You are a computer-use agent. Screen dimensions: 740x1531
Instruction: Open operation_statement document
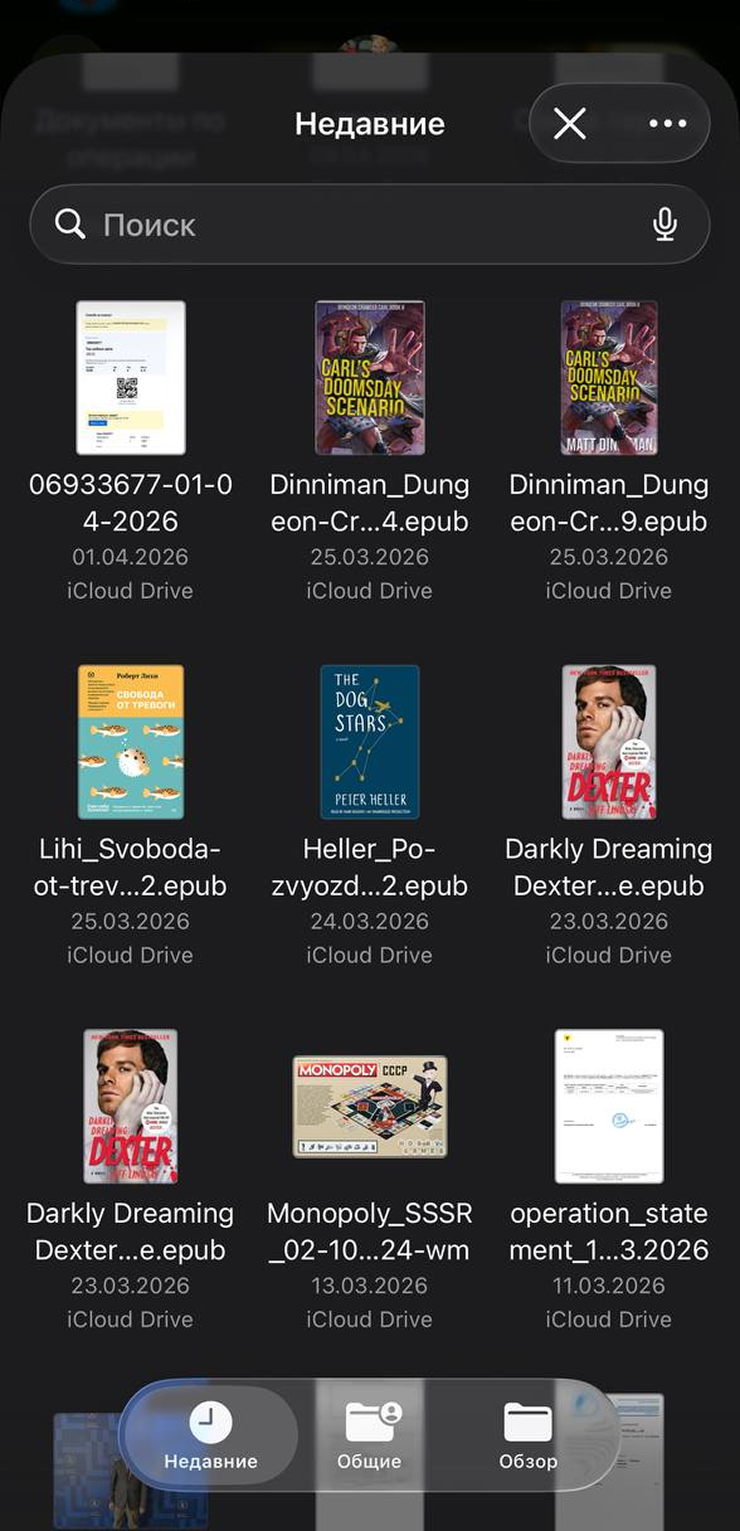click(x=609, y=1107)
